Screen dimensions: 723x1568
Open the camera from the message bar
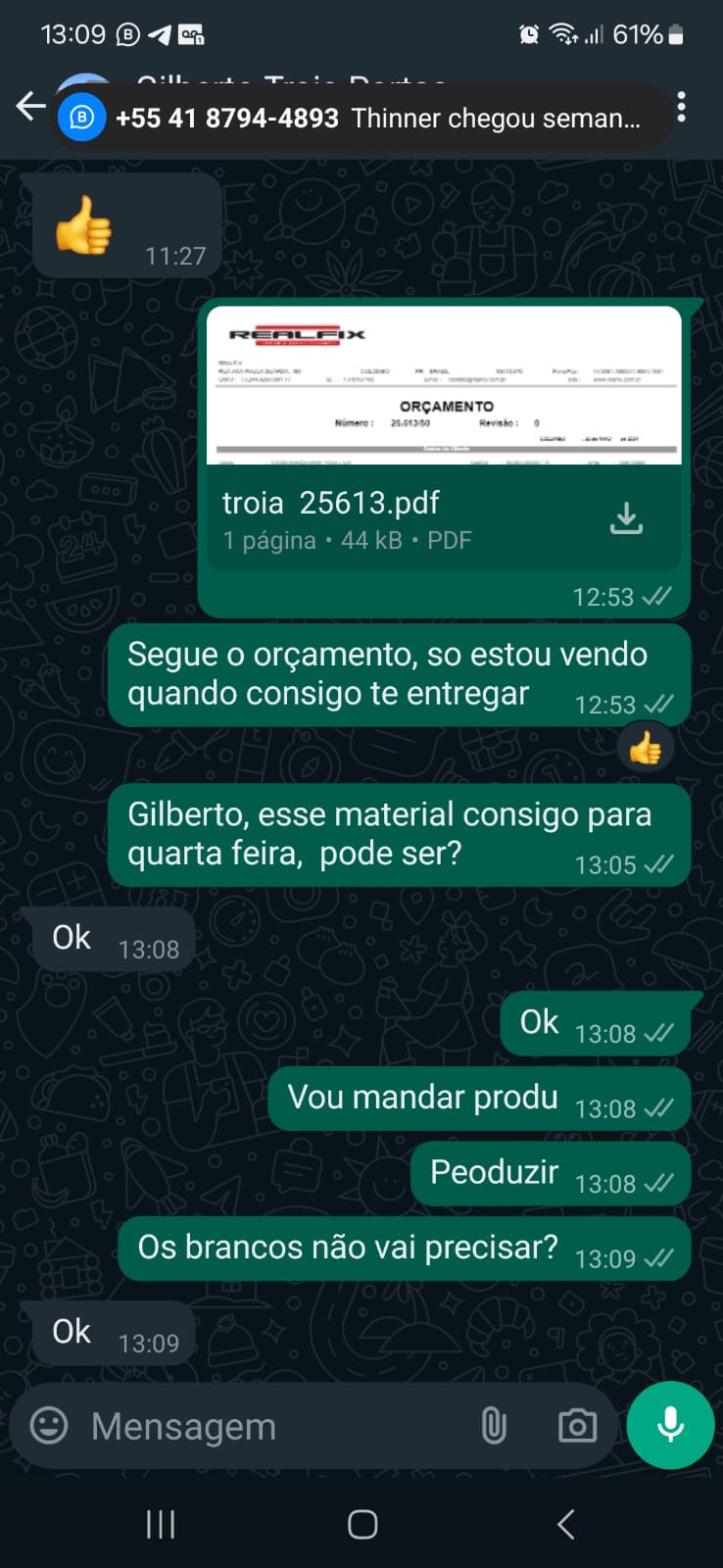(x=577, y=1426)
